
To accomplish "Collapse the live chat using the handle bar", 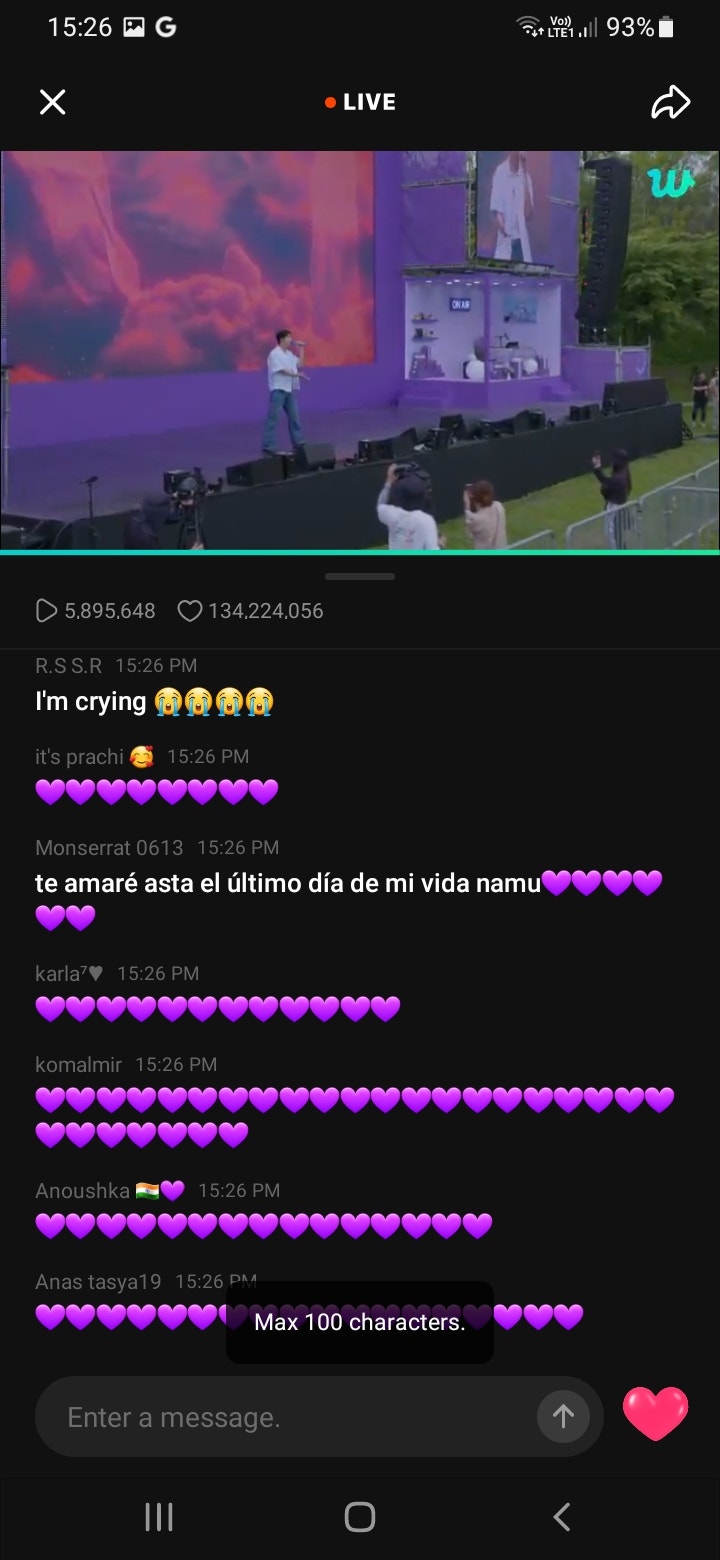I will pos(359,576).
